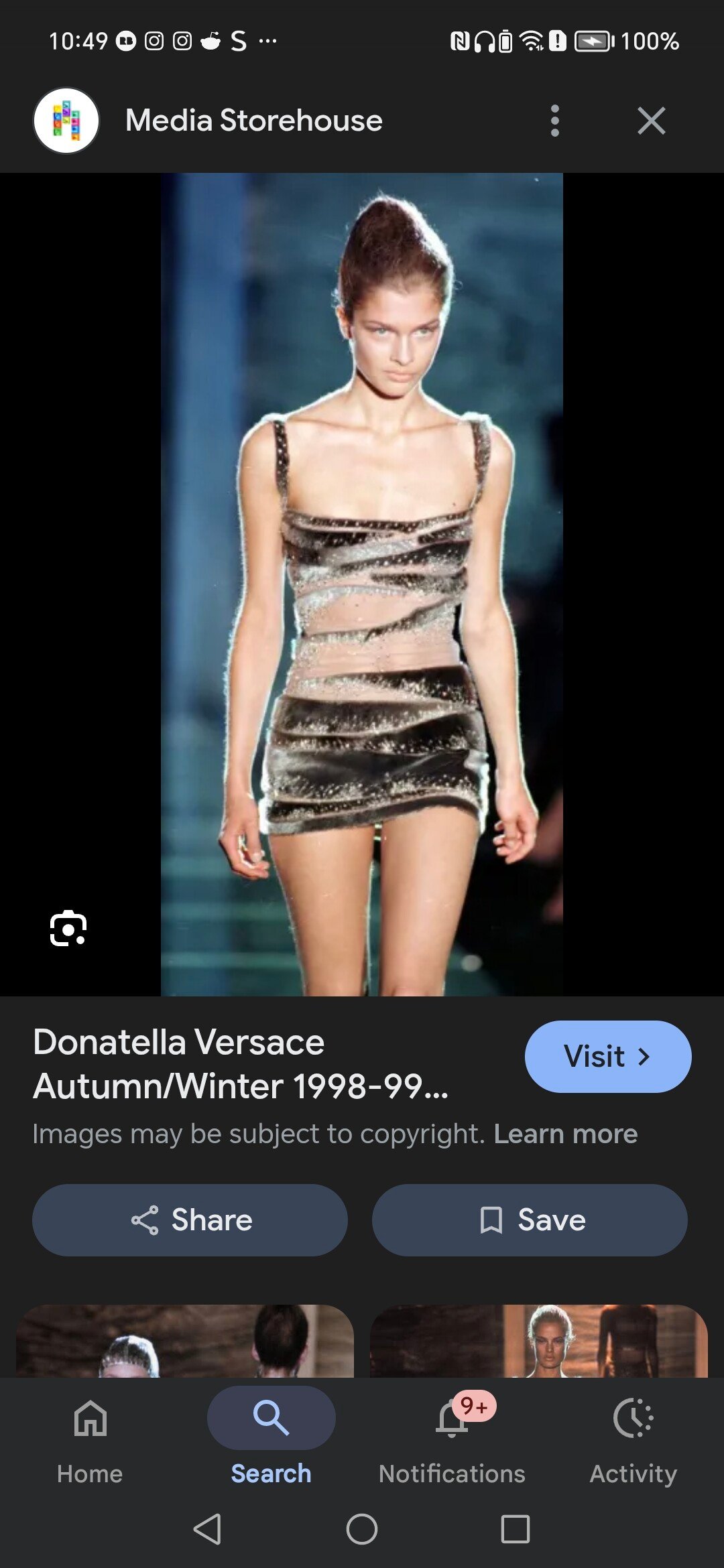Open the related image below Save

click(x=538, y=1340)
